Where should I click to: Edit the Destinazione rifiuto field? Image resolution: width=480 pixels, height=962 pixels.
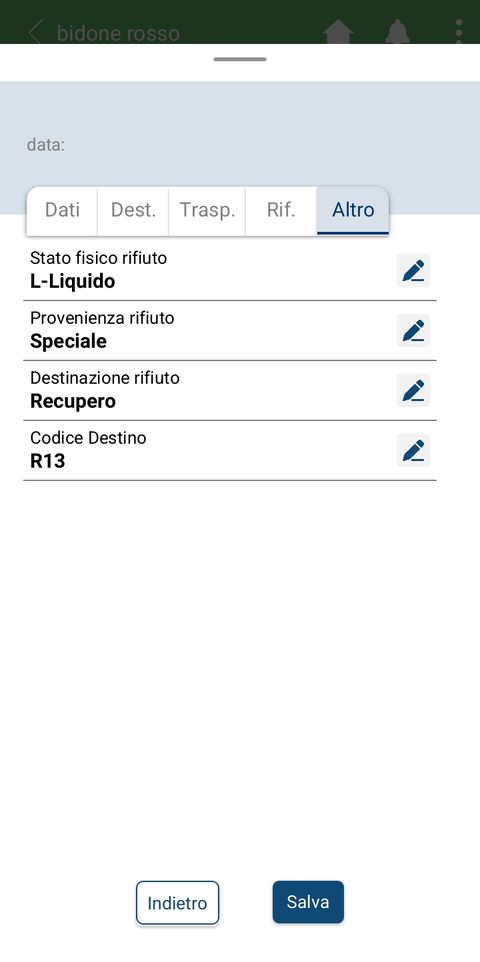413,390
